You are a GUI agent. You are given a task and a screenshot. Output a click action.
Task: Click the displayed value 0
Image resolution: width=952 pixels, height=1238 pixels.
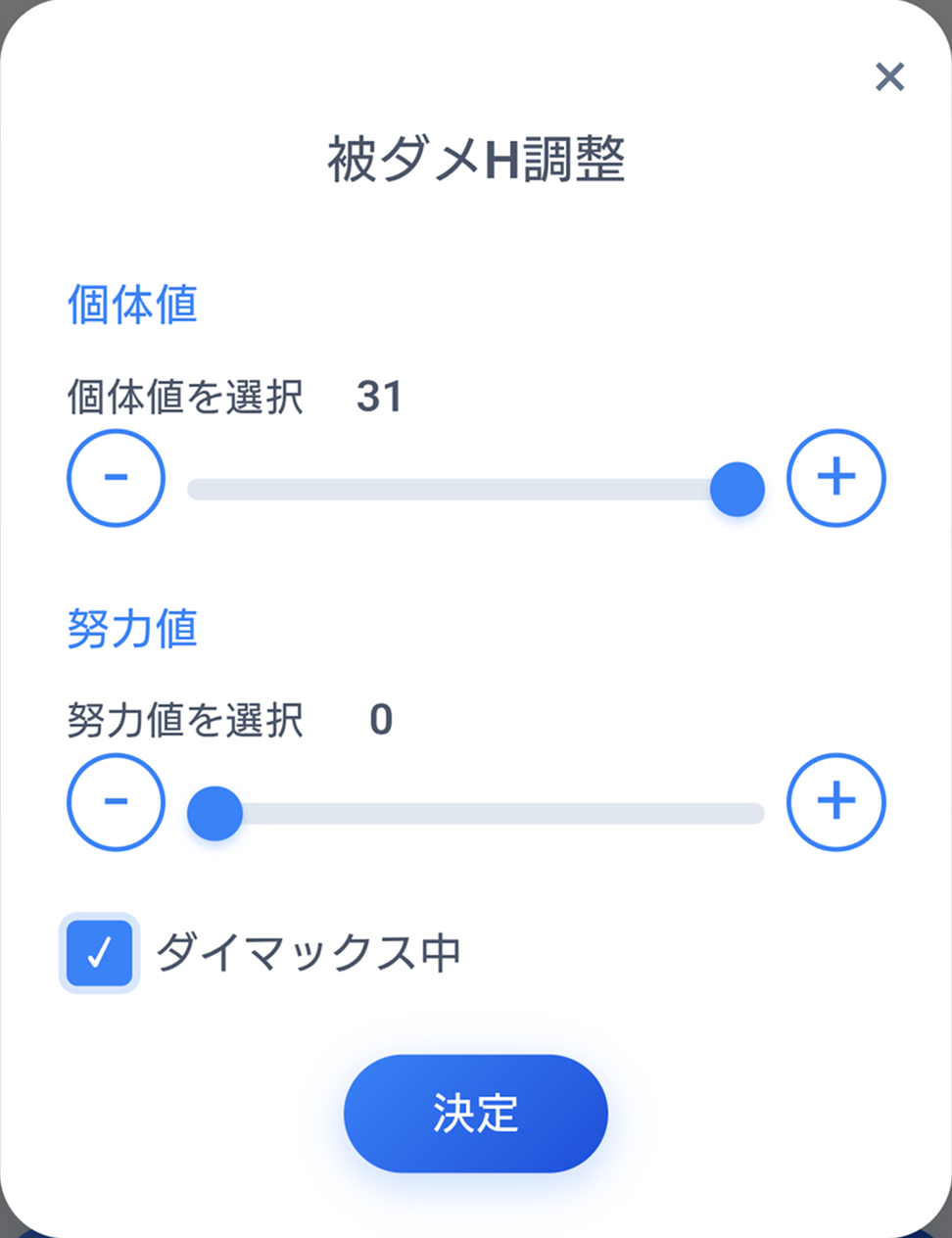coord(382,721)
